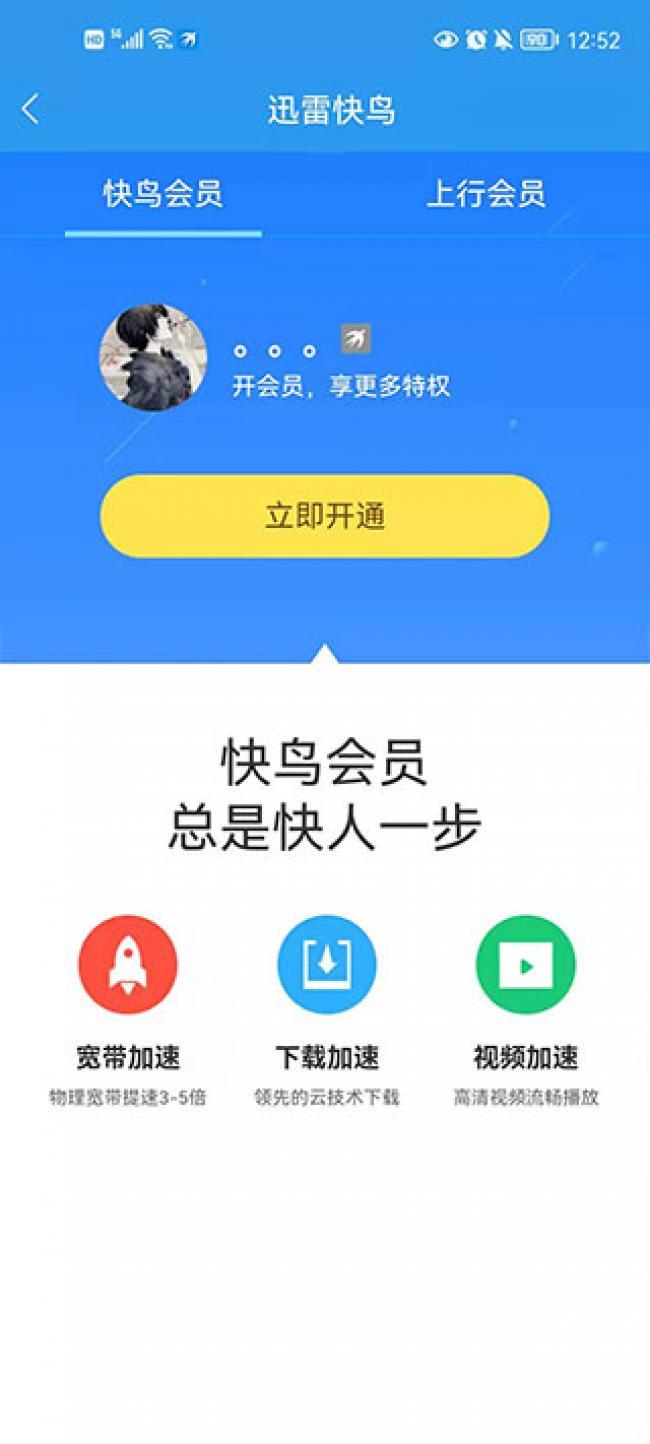
Task: Switch to the 上行会员 tab
Action: click(486, 194)
